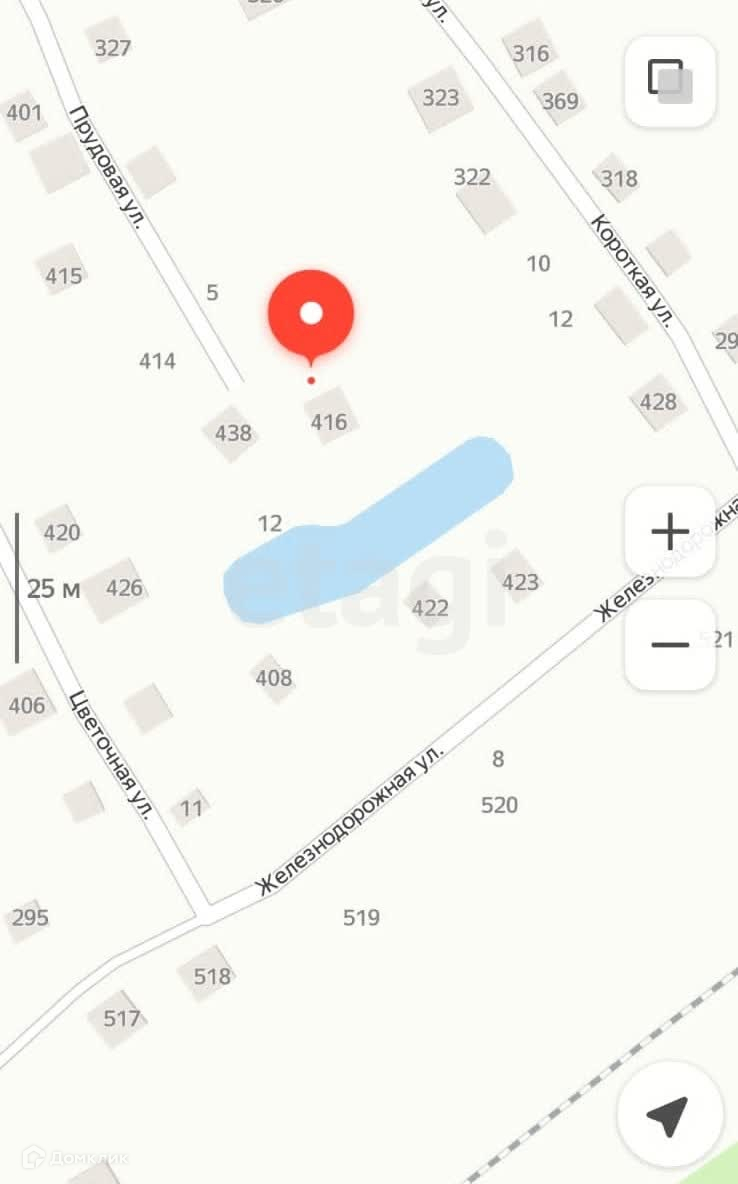
Task: Open the map layers switcher
Action: click(x=670, y=82)
